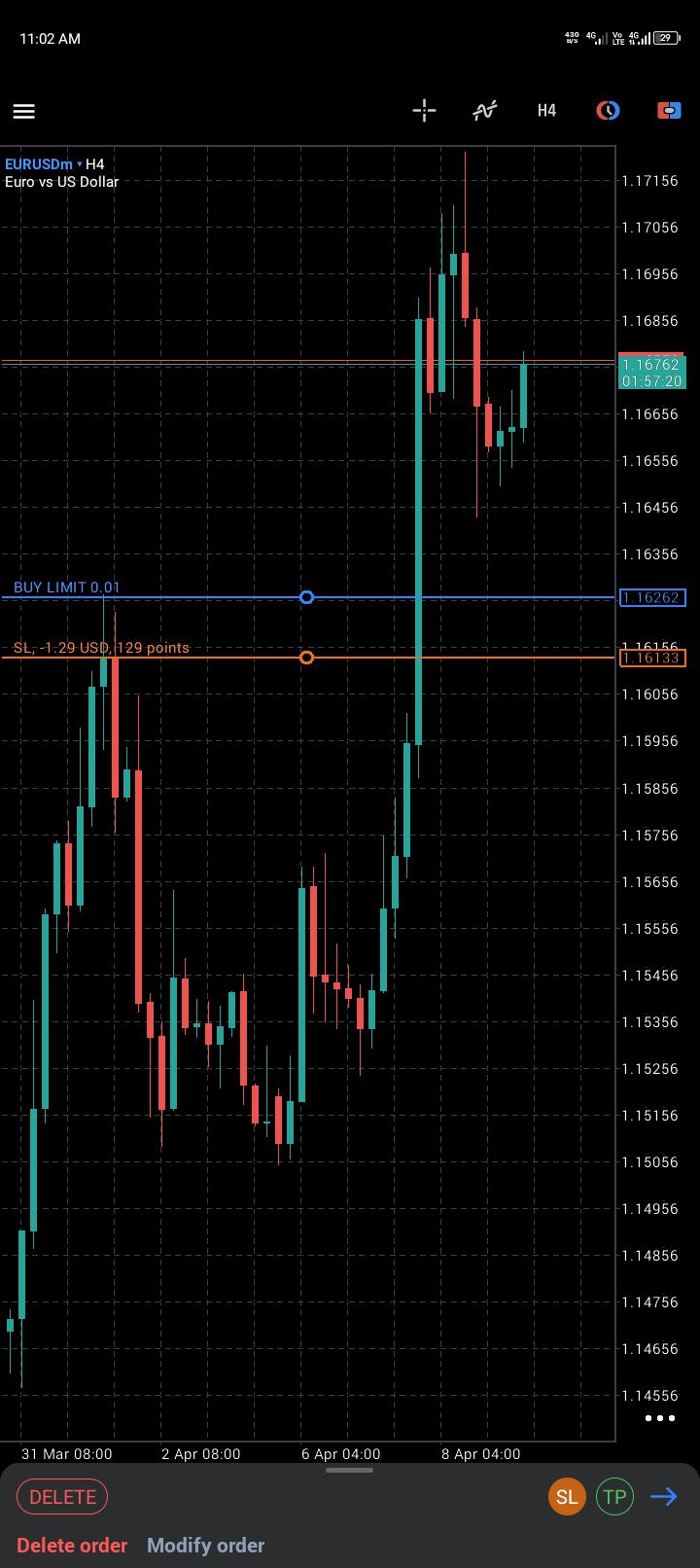Activate the crosshair cursor tool
Image resolution: width=700 pixels, height=1568 pixels.
coord(424,110)
